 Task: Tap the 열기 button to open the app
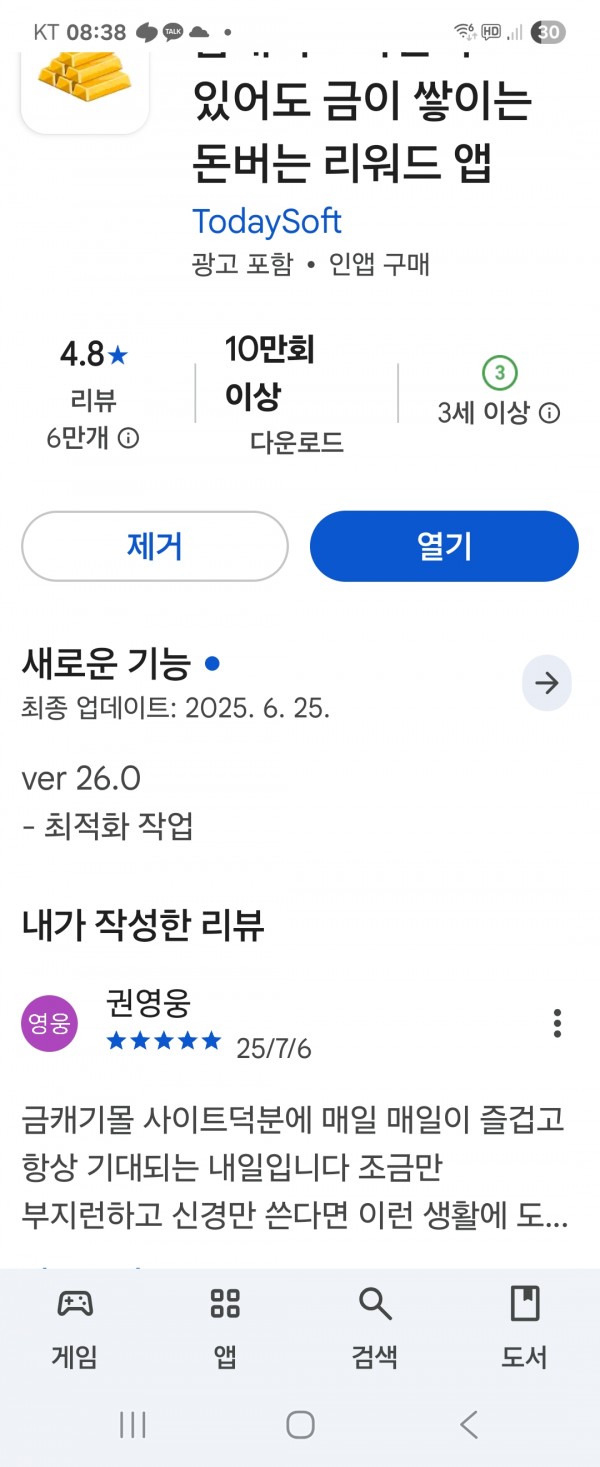click(x=444, y=546)
